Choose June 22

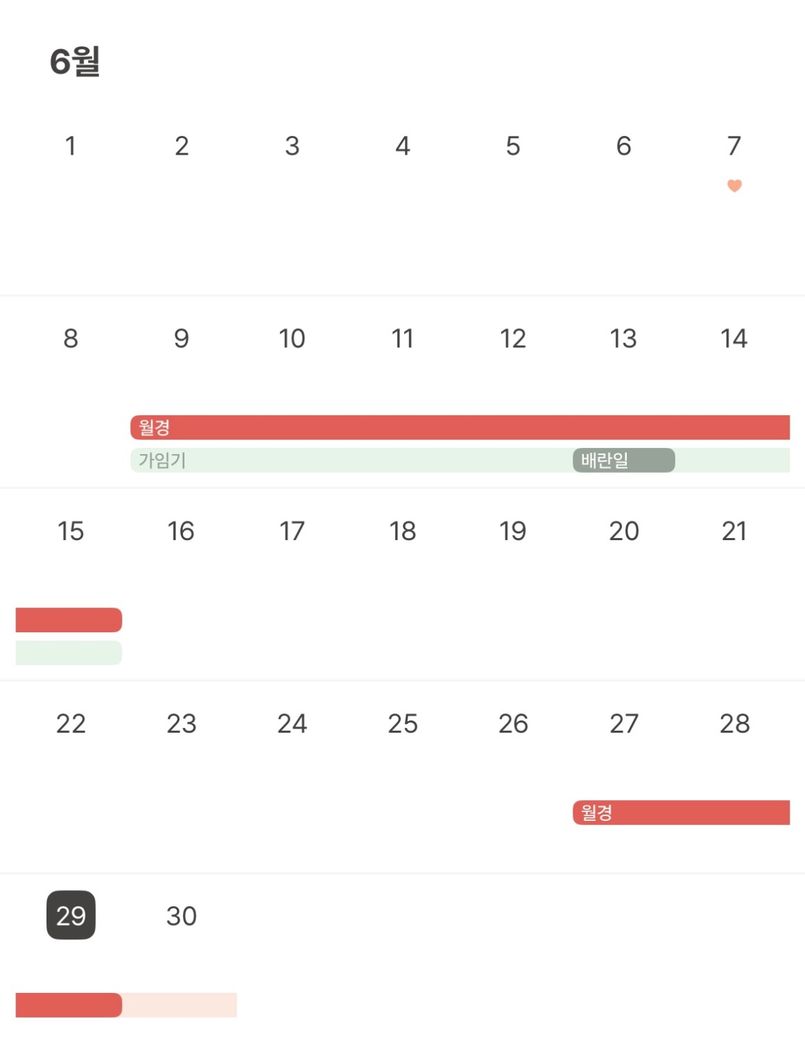click(x=71, y=724)
